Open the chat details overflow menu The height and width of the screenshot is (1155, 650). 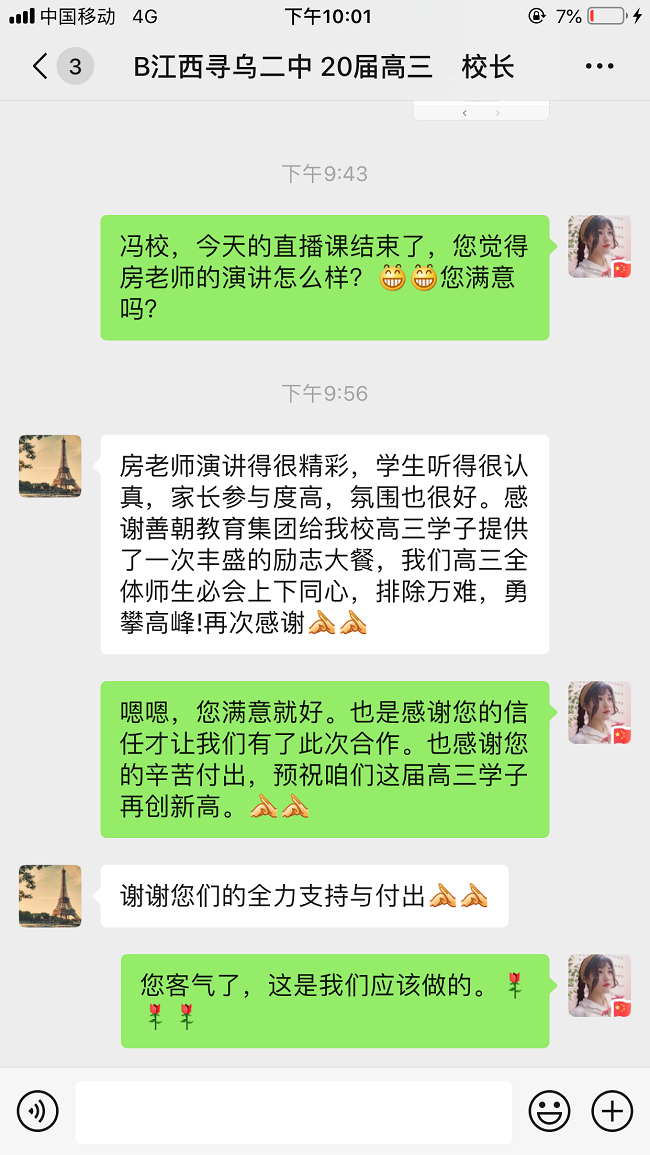point(599,67)
